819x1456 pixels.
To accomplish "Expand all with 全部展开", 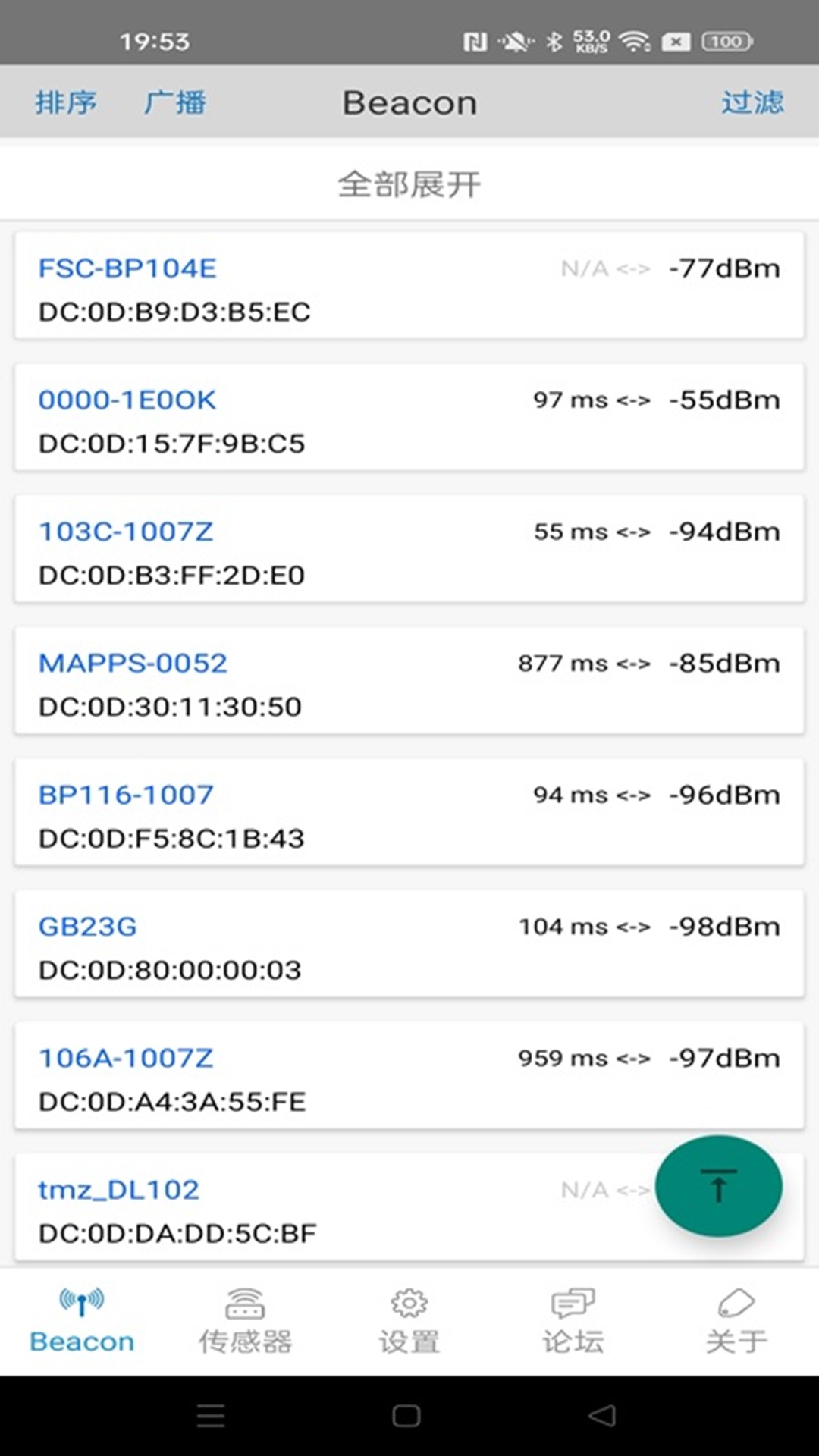I will [x=409, y=184].
